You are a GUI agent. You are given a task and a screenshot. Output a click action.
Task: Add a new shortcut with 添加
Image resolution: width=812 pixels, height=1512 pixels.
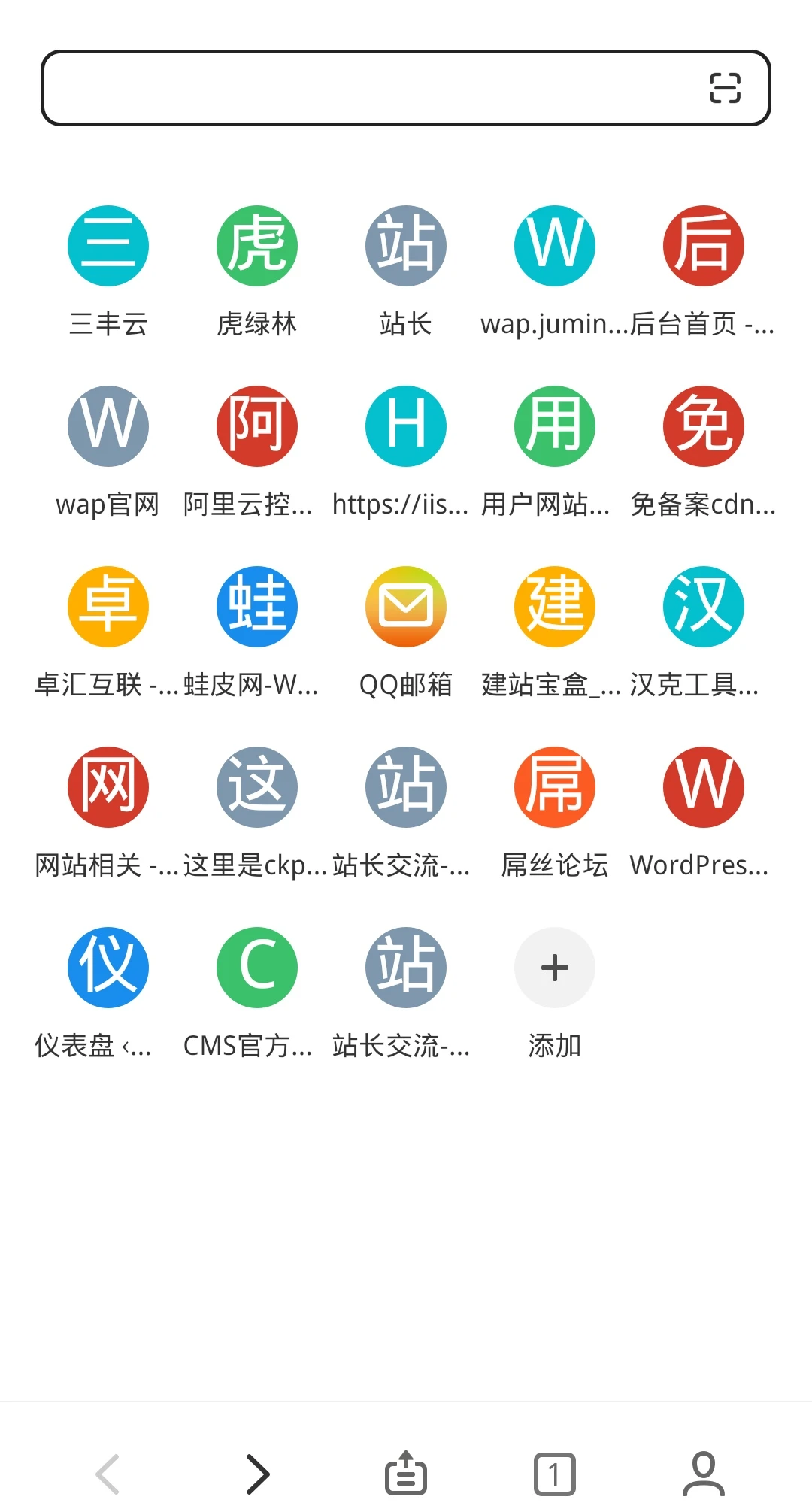click(555, 968)
